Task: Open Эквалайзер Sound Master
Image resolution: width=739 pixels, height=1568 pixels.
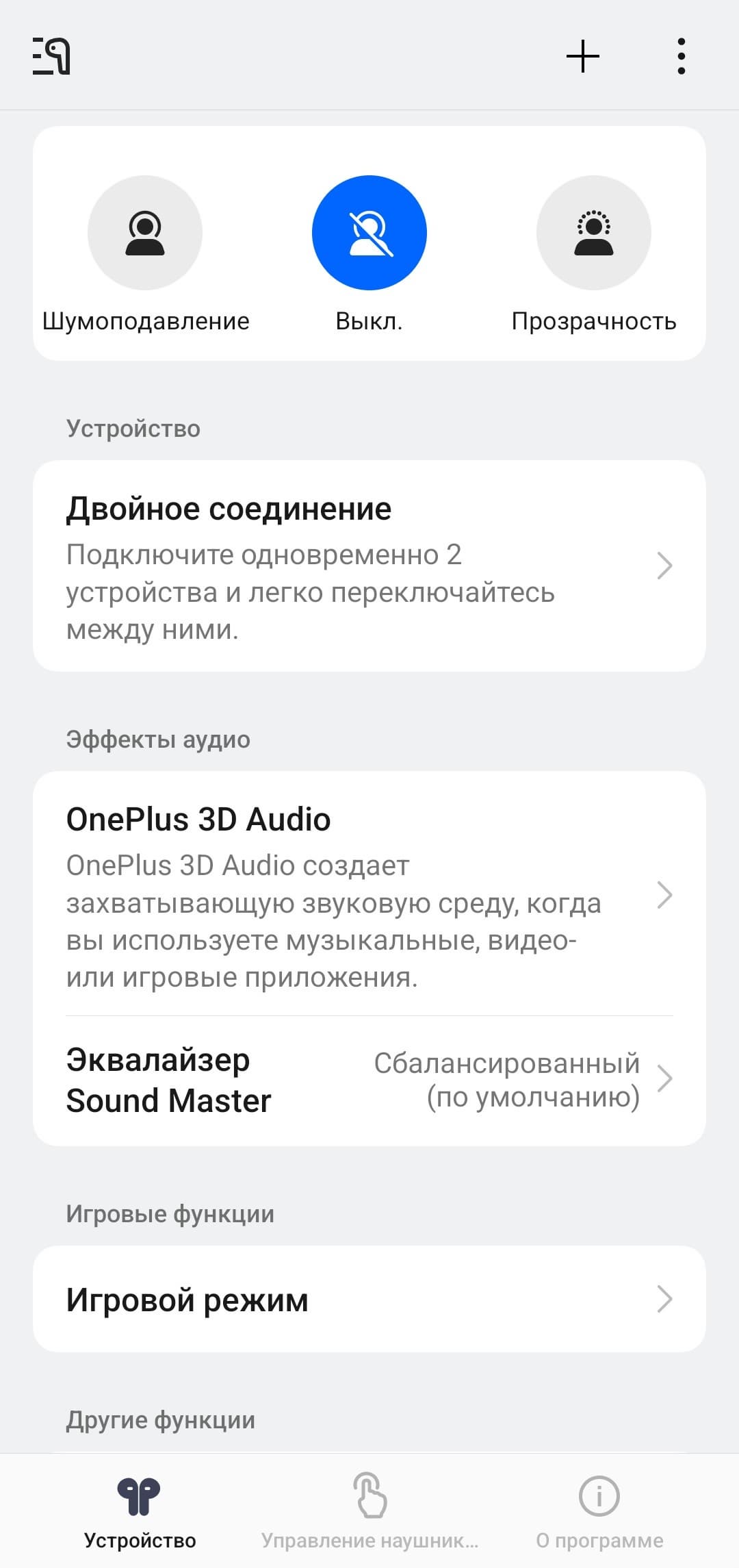Action: tap(369, 1080)
